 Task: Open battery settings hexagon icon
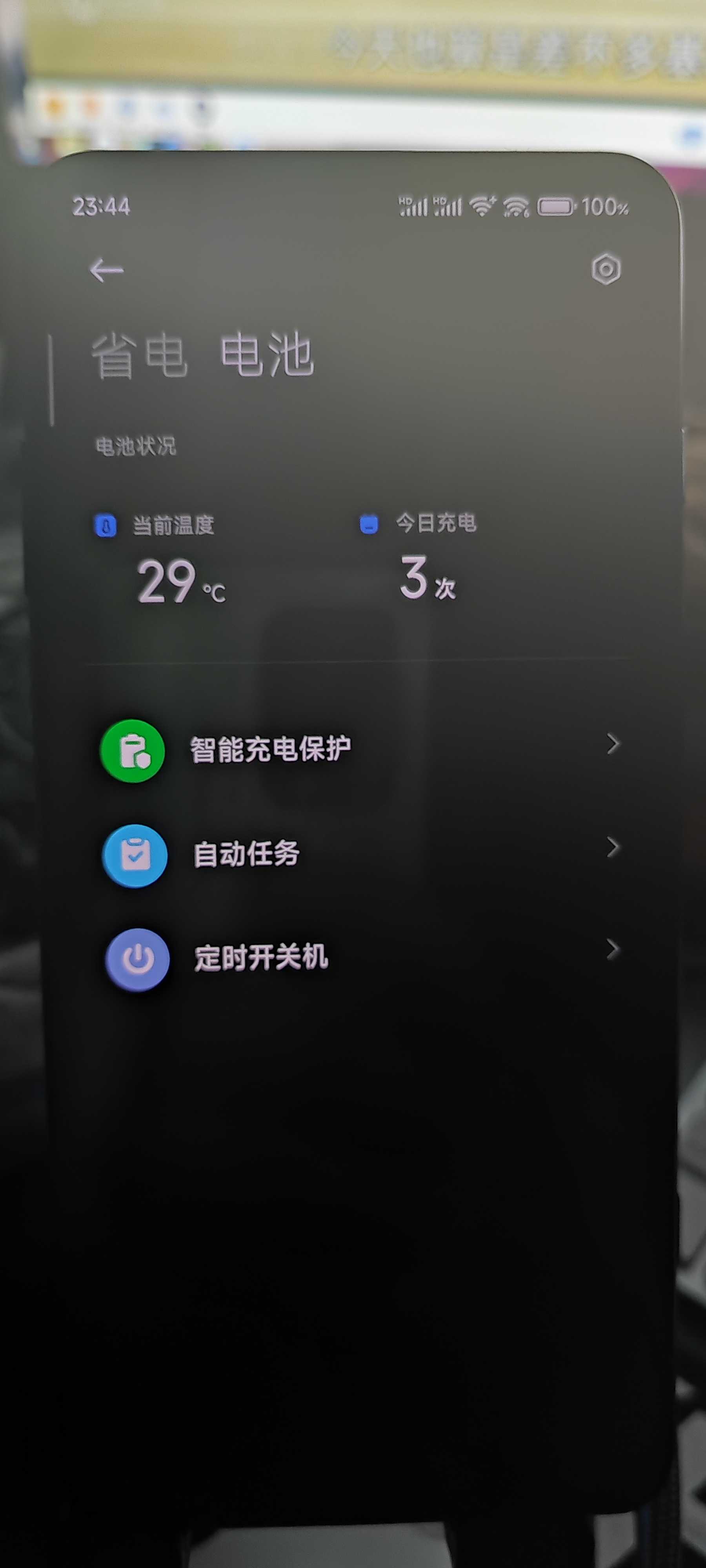coord(606,269)
